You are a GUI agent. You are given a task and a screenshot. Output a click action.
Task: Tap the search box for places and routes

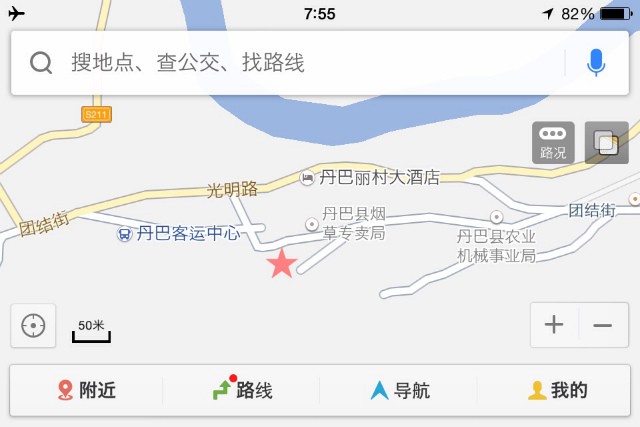[x=300, y=63]
